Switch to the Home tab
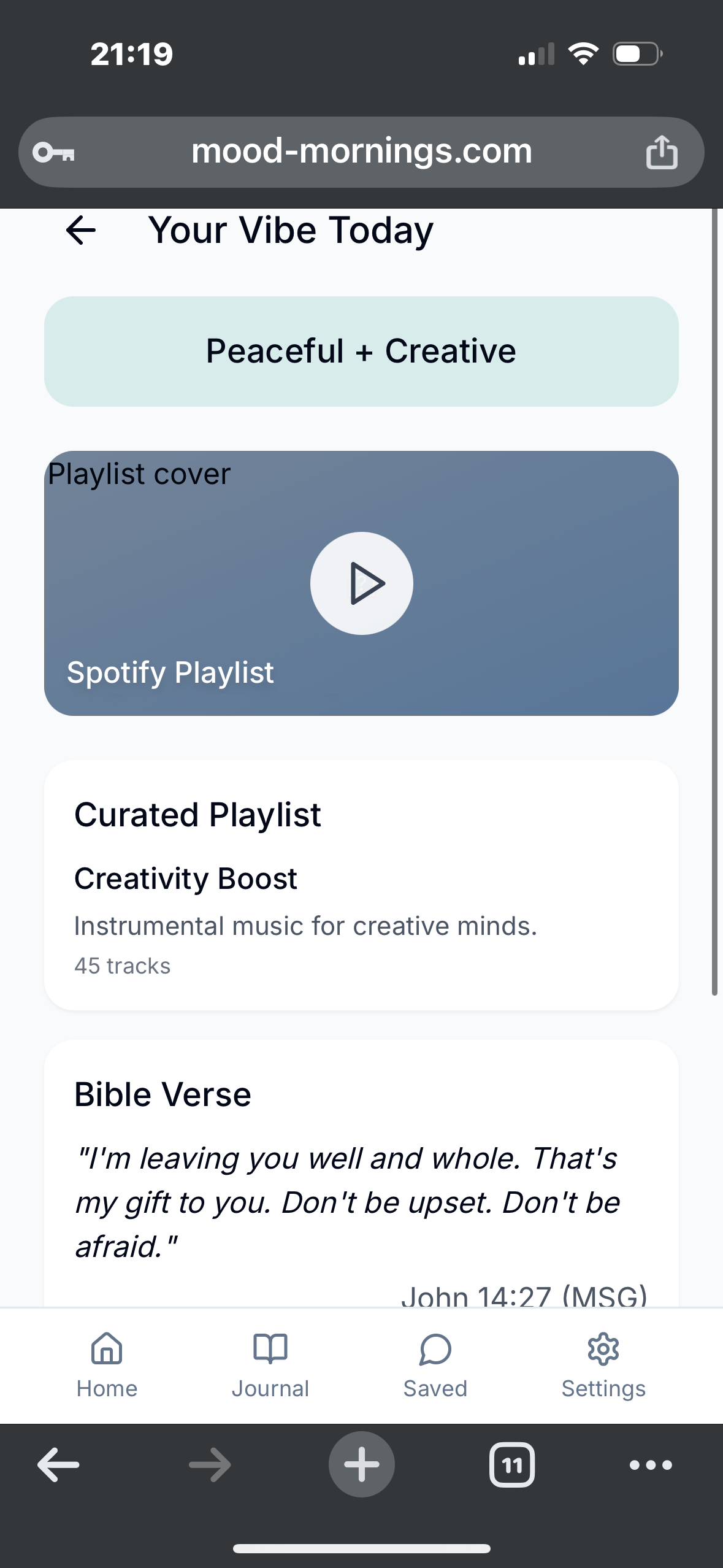This screenshot has height=1568, width=723. coord(107,1366)
